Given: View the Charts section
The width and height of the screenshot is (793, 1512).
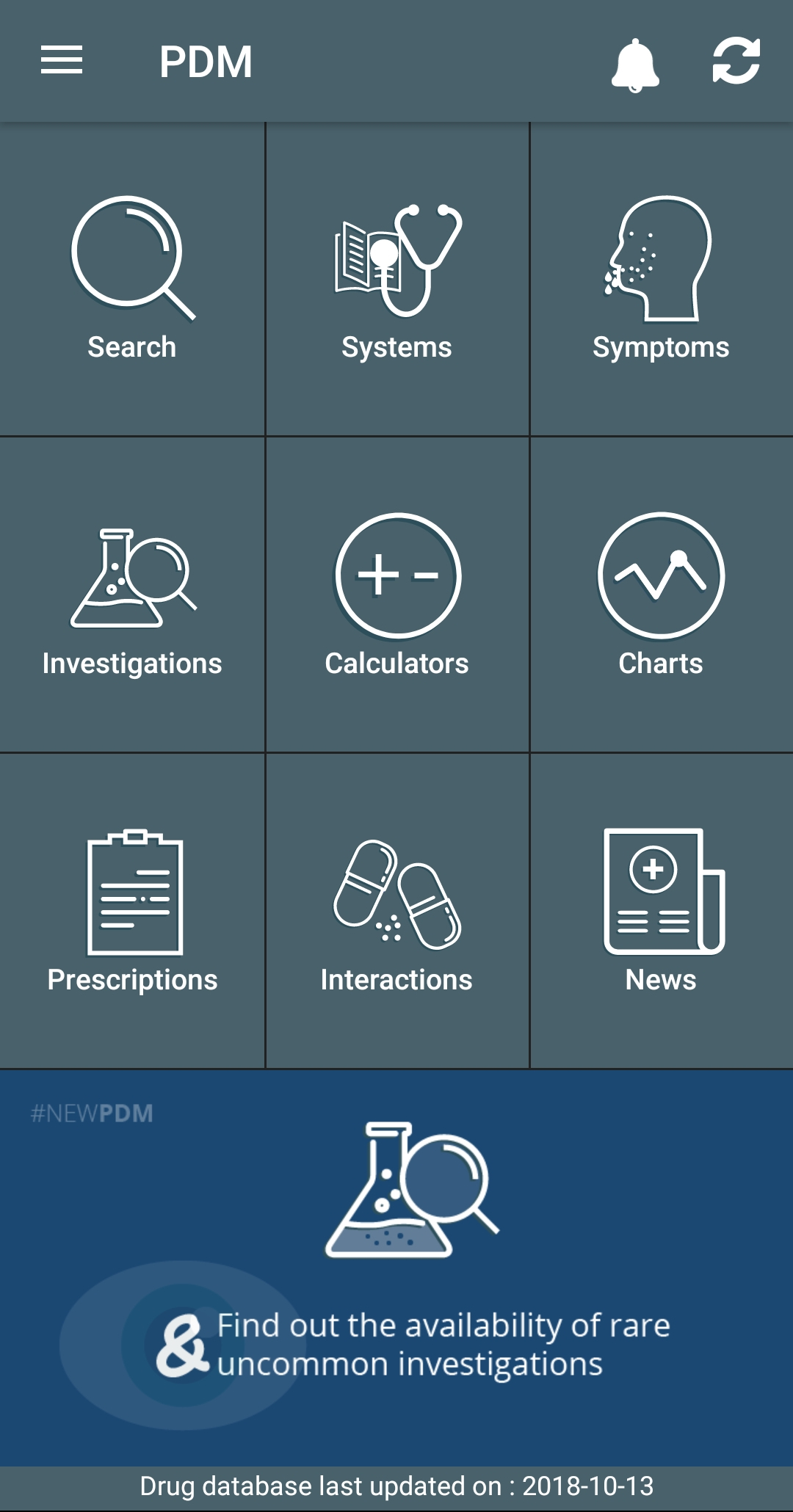Looking at the screenshot, I should [x=661, y=595].
